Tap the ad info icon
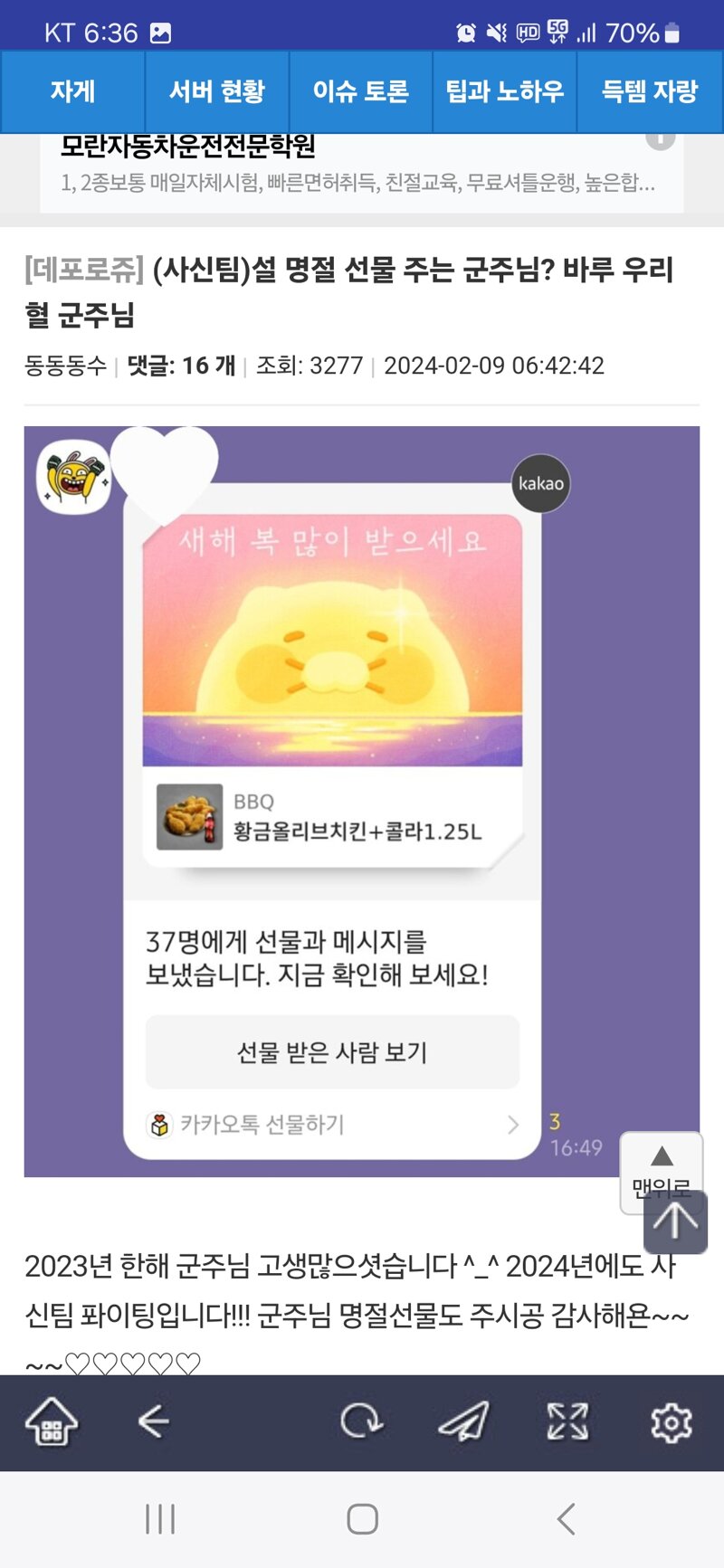The width and height of the screenshot is (724, 1568). tap(661, 138)
